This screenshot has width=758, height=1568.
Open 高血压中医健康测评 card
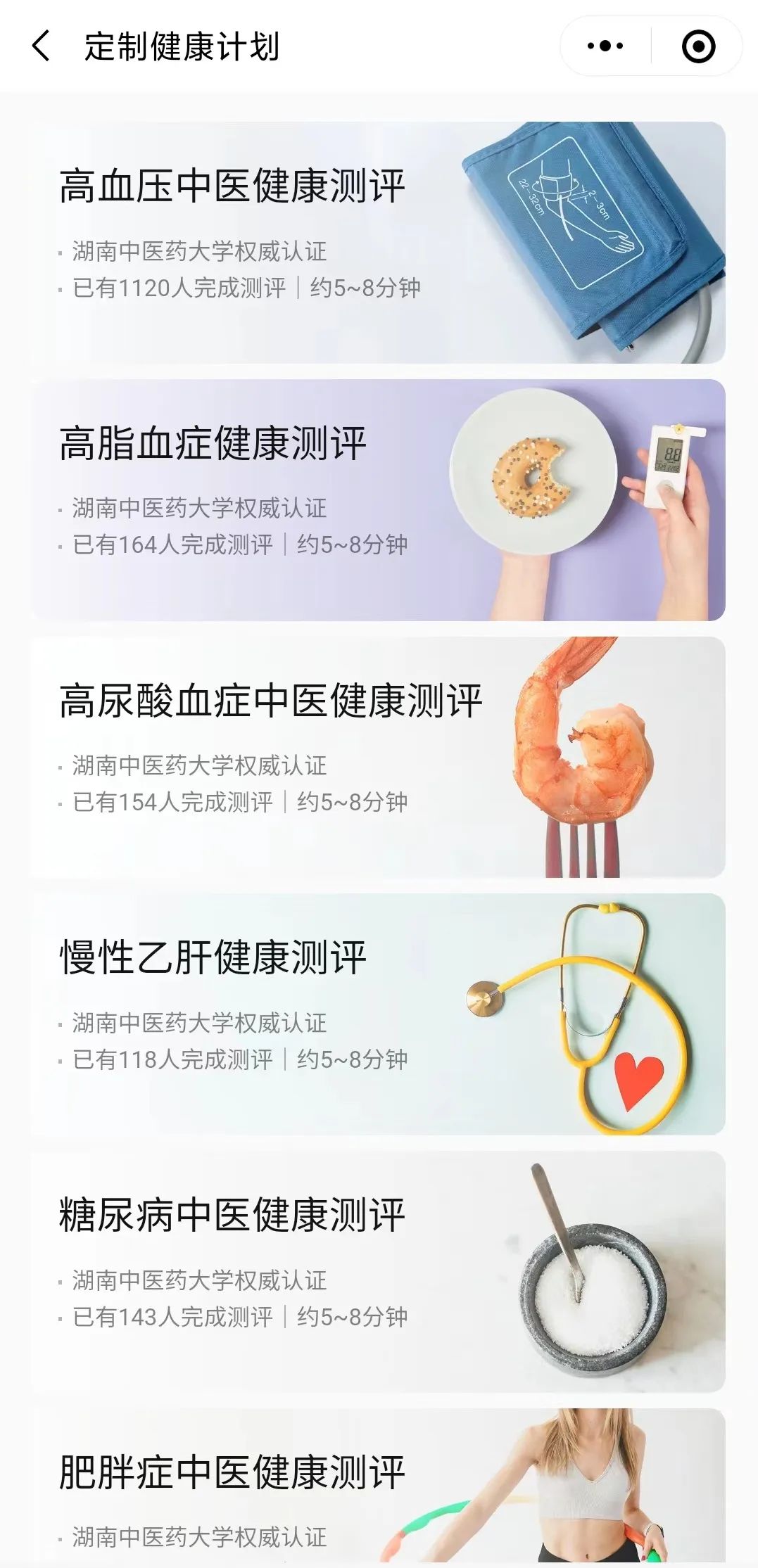coord(378,243)
